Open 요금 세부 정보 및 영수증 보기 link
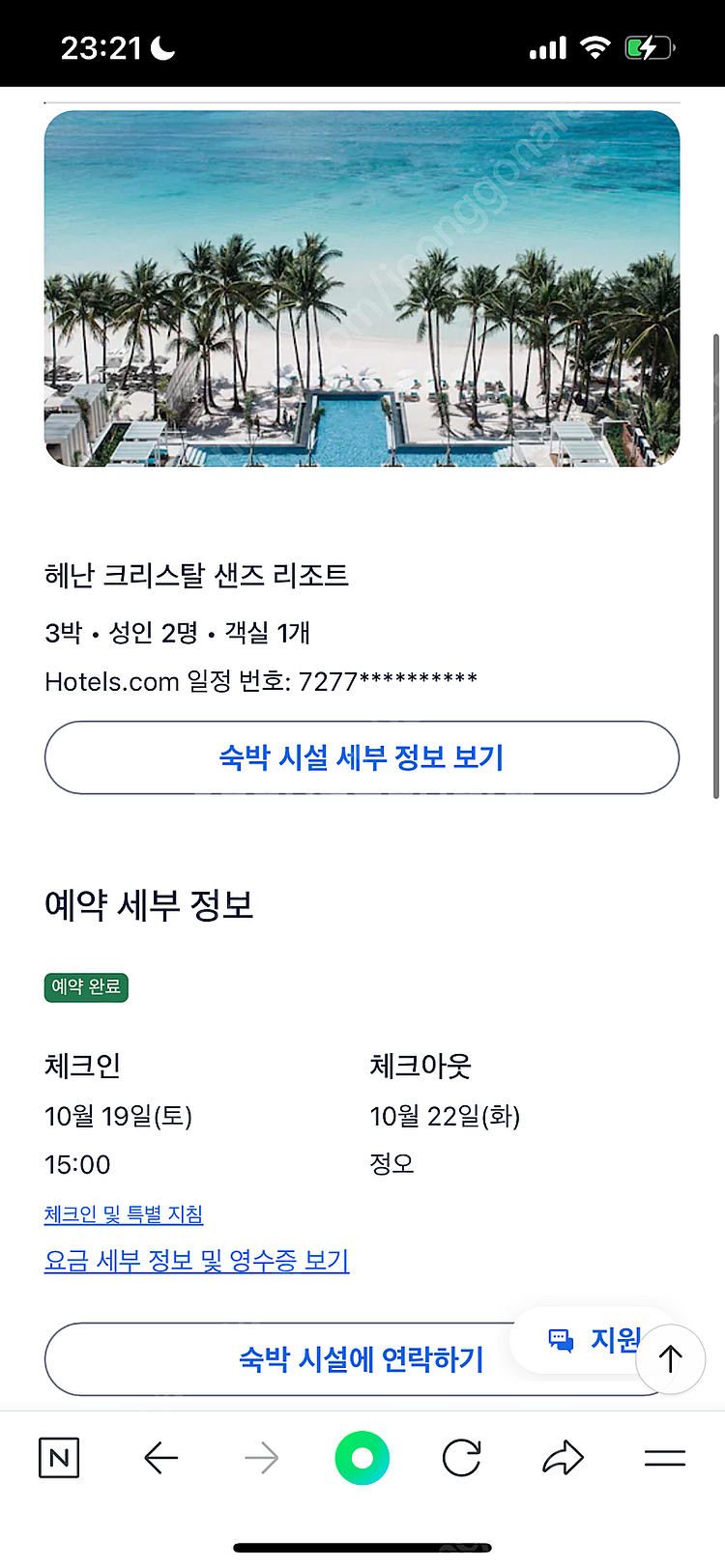This screenshot has height=1568, width=725. [196, 1261]
